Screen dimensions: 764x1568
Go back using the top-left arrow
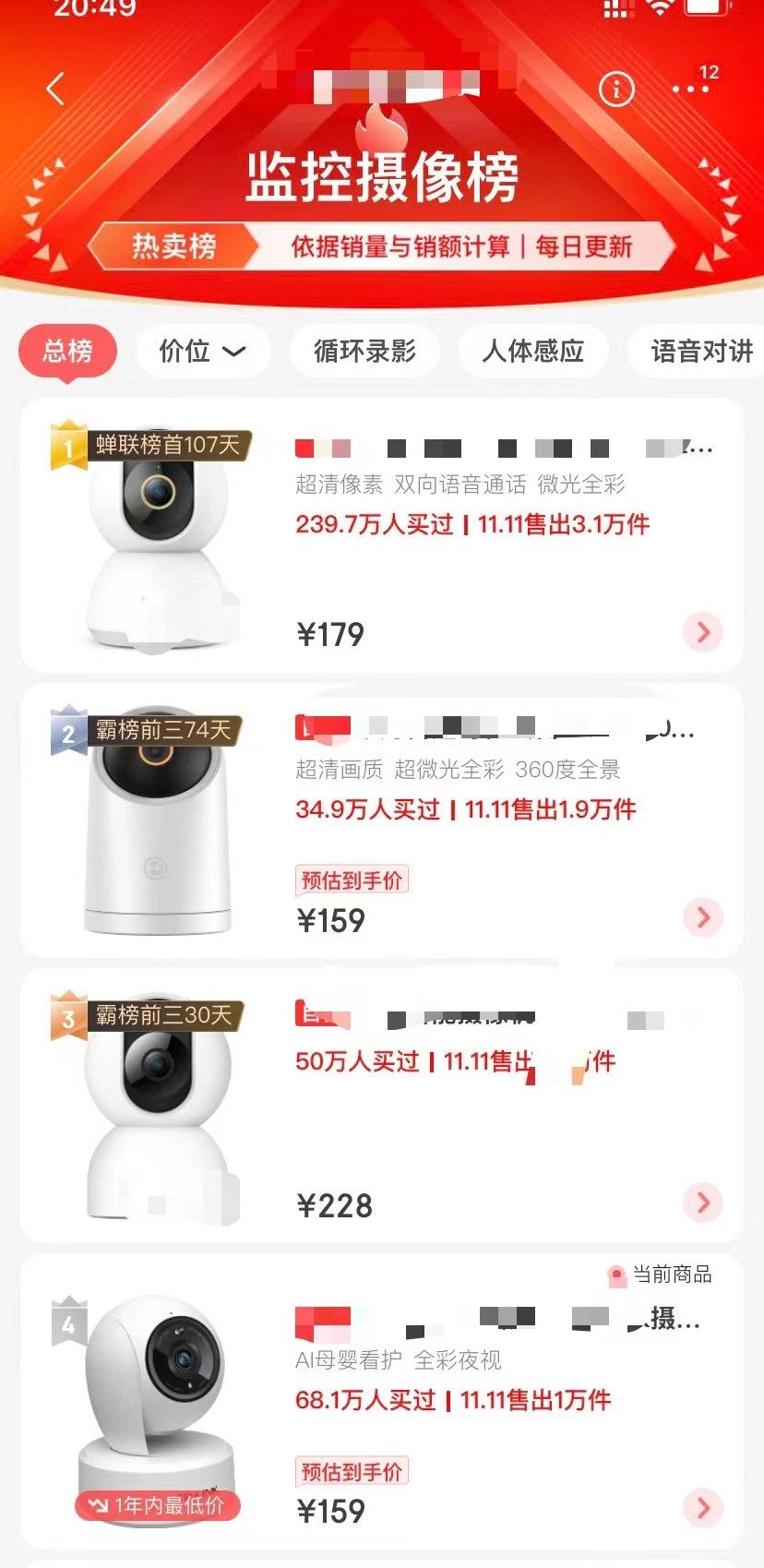[55, 90]
